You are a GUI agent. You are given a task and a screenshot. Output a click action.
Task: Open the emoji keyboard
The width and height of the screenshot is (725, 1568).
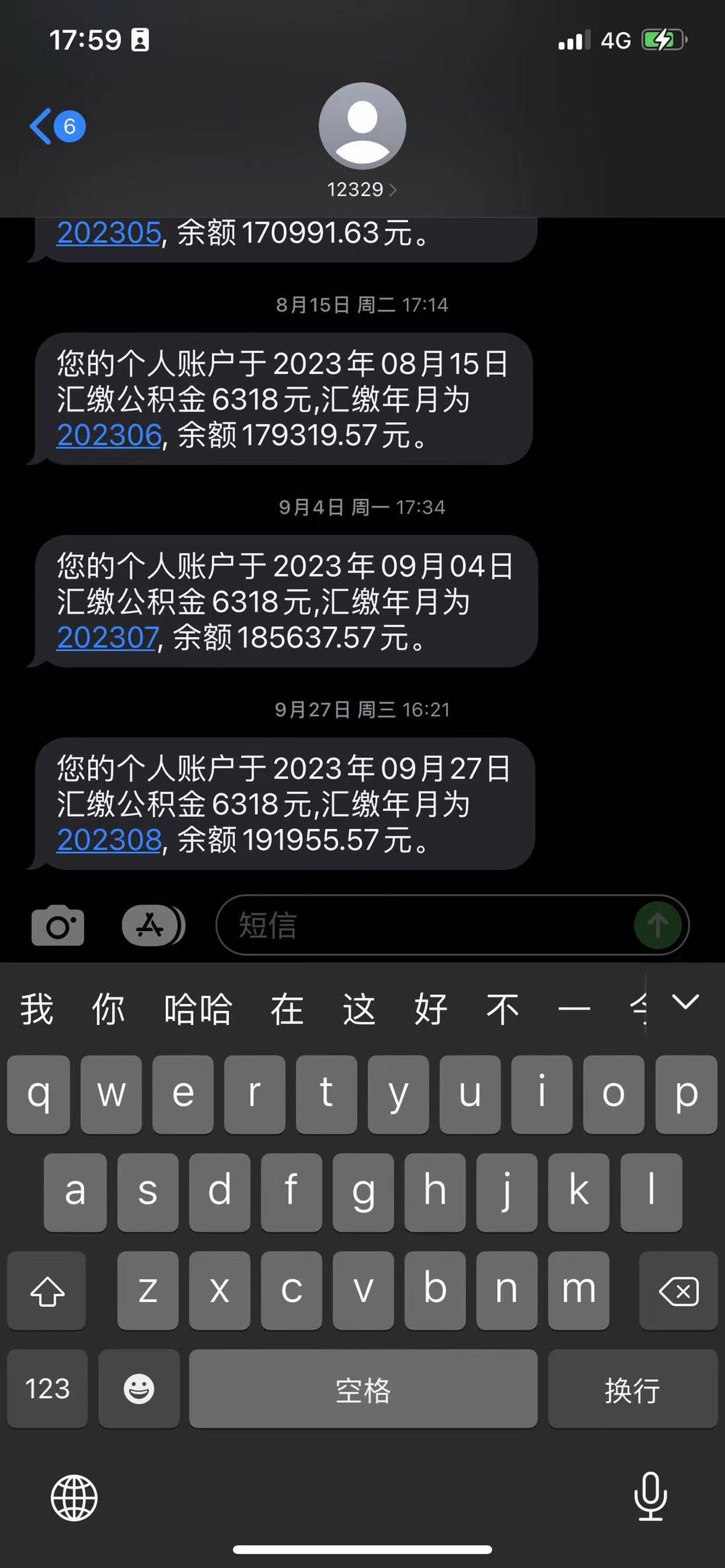[139, 1388]
